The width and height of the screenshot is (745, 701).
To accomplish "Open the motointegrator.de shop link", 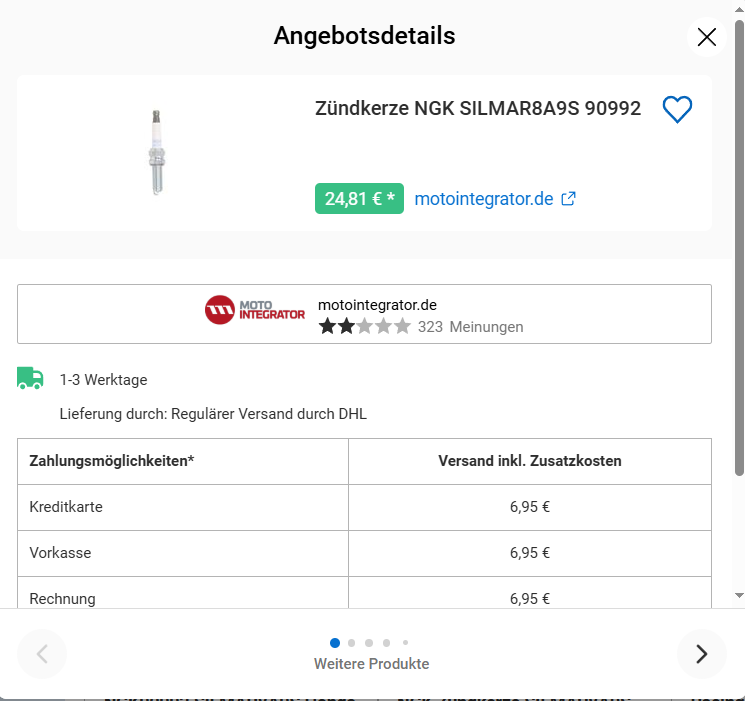I will [494, 199].
